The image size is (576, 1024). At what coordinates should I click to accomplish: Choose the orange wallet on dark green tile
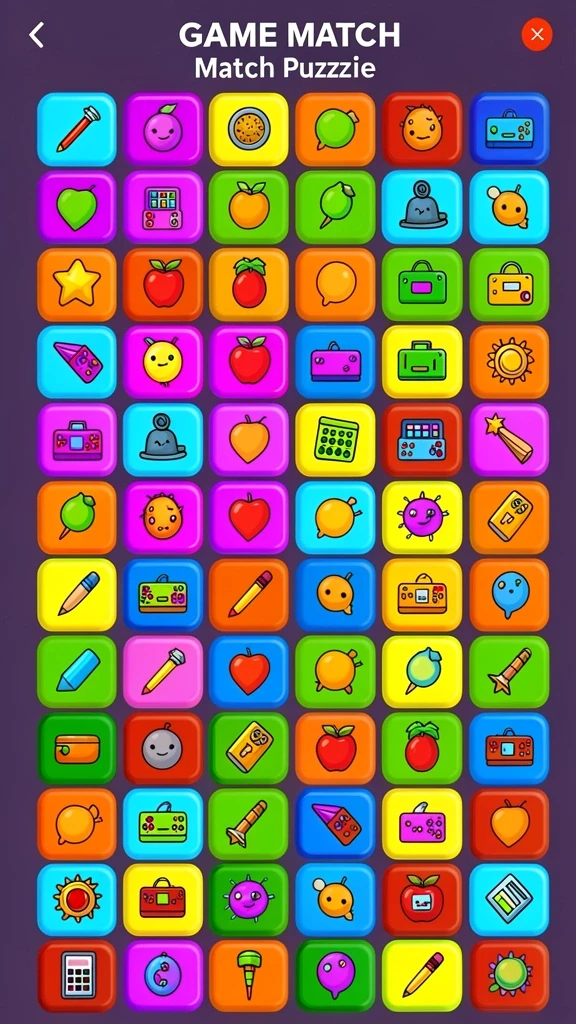76,748
